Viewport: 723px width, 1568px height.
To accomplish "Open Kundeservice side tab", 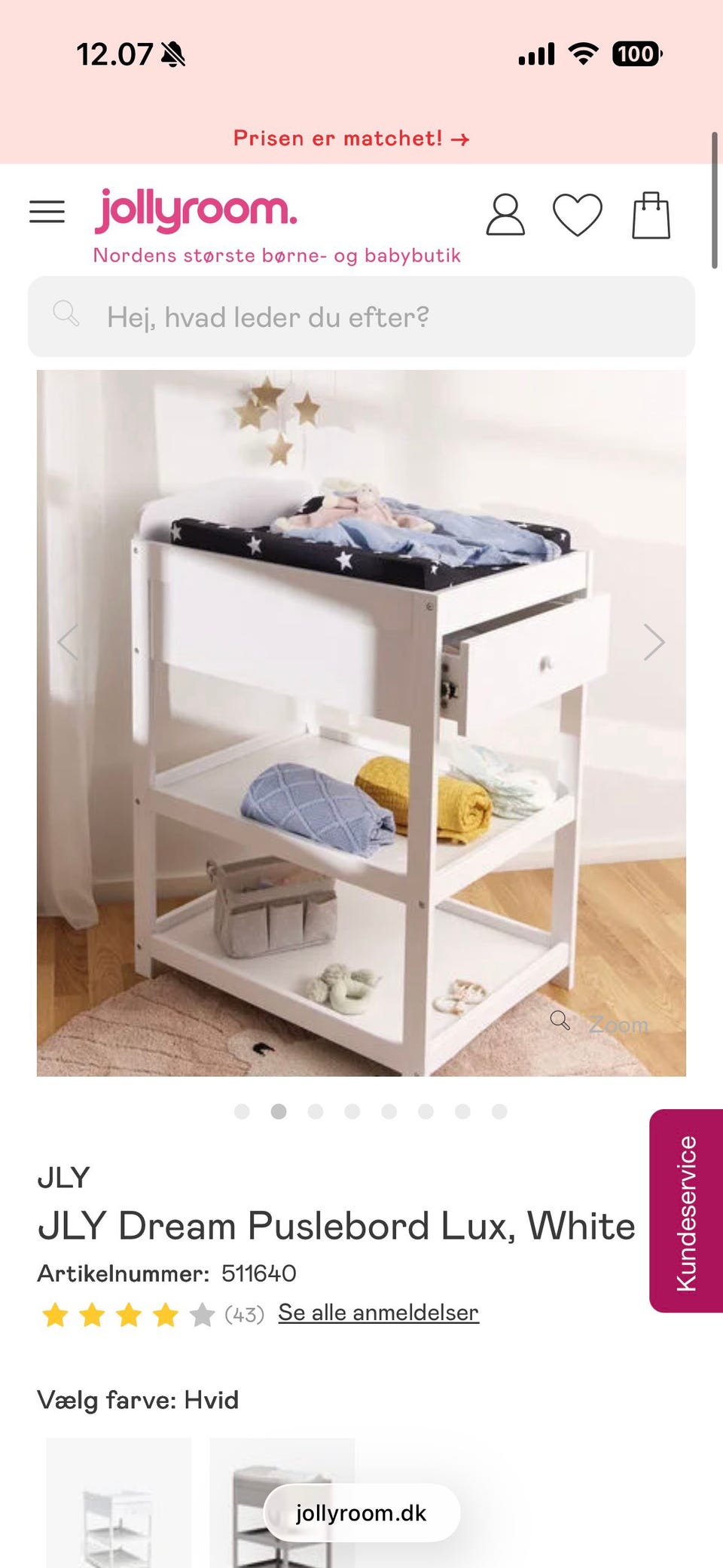I will point(686,1211).
